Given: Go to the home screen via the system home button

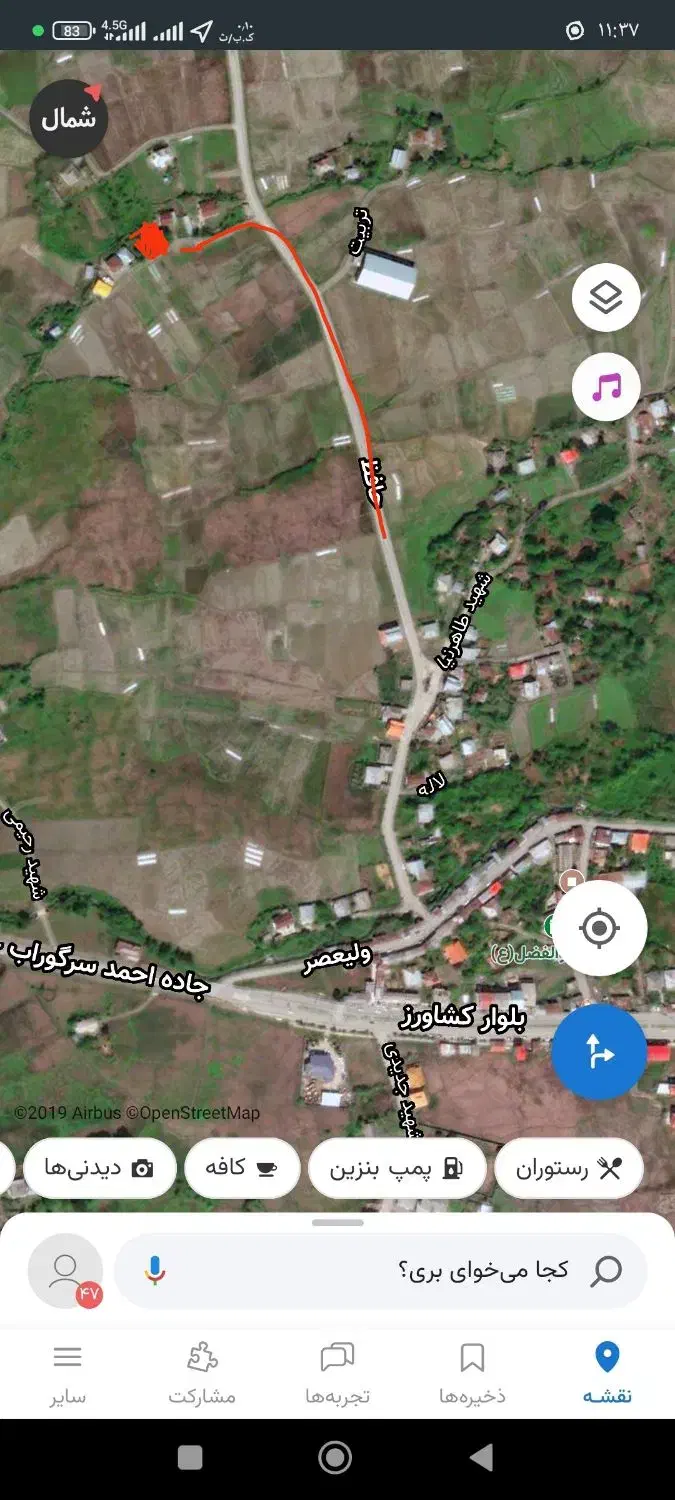Looking at the screenshot, I should (x=336, y=1458).
